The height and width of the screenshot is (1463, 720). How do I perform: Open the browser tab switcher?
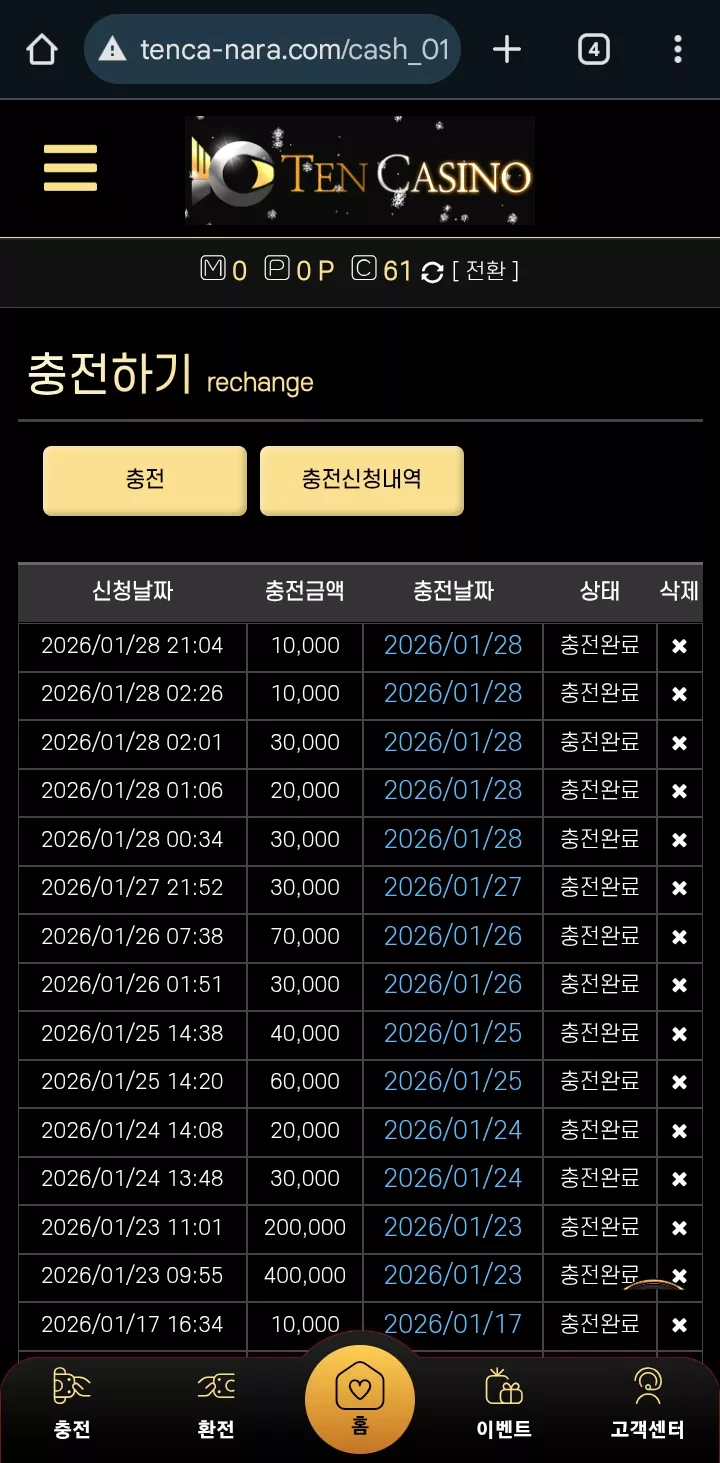tap(593, 49)
